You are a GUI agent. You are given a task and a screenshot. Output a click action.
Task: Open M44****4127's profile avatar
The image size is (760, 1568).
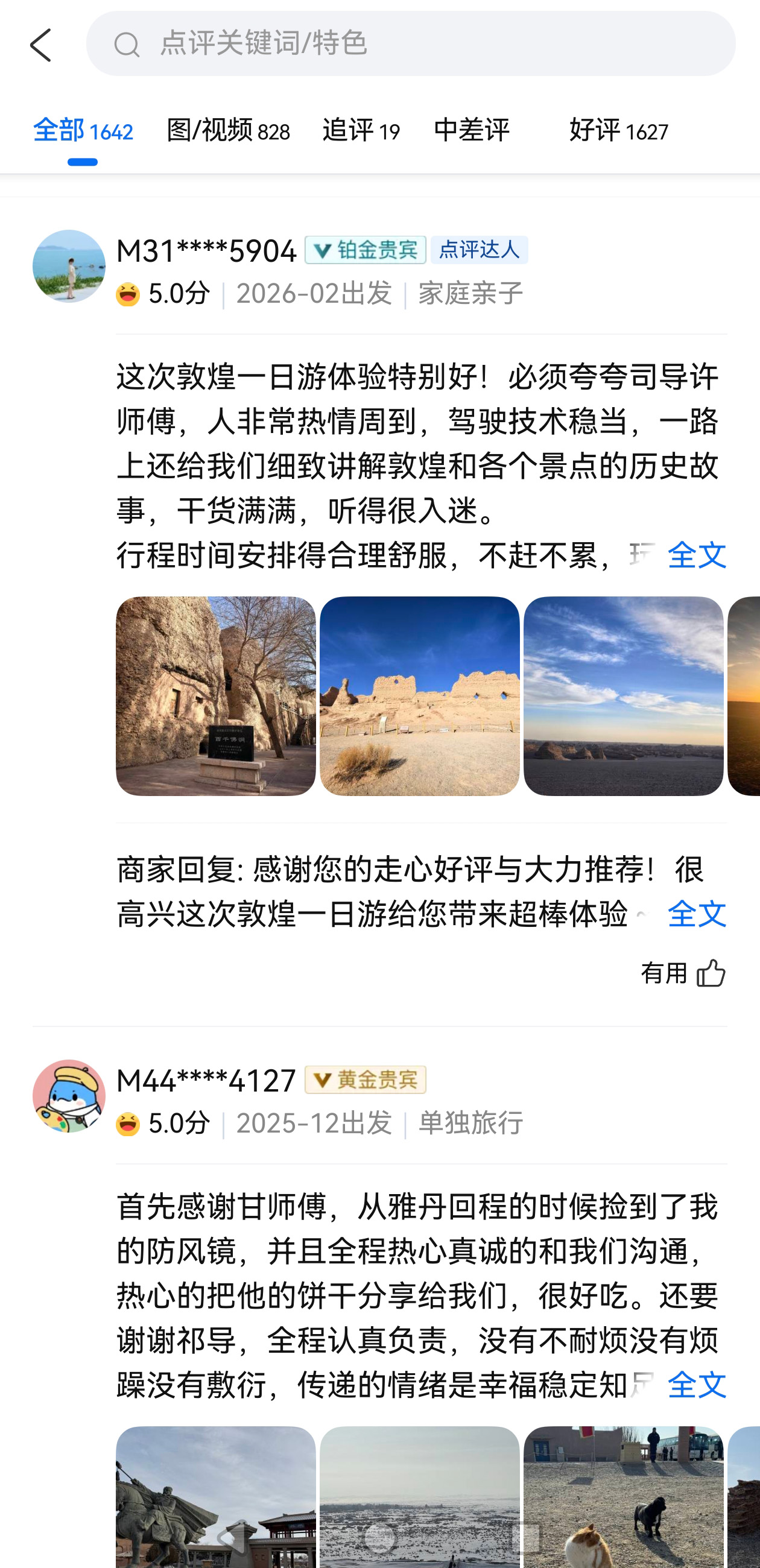(69, 1096)
